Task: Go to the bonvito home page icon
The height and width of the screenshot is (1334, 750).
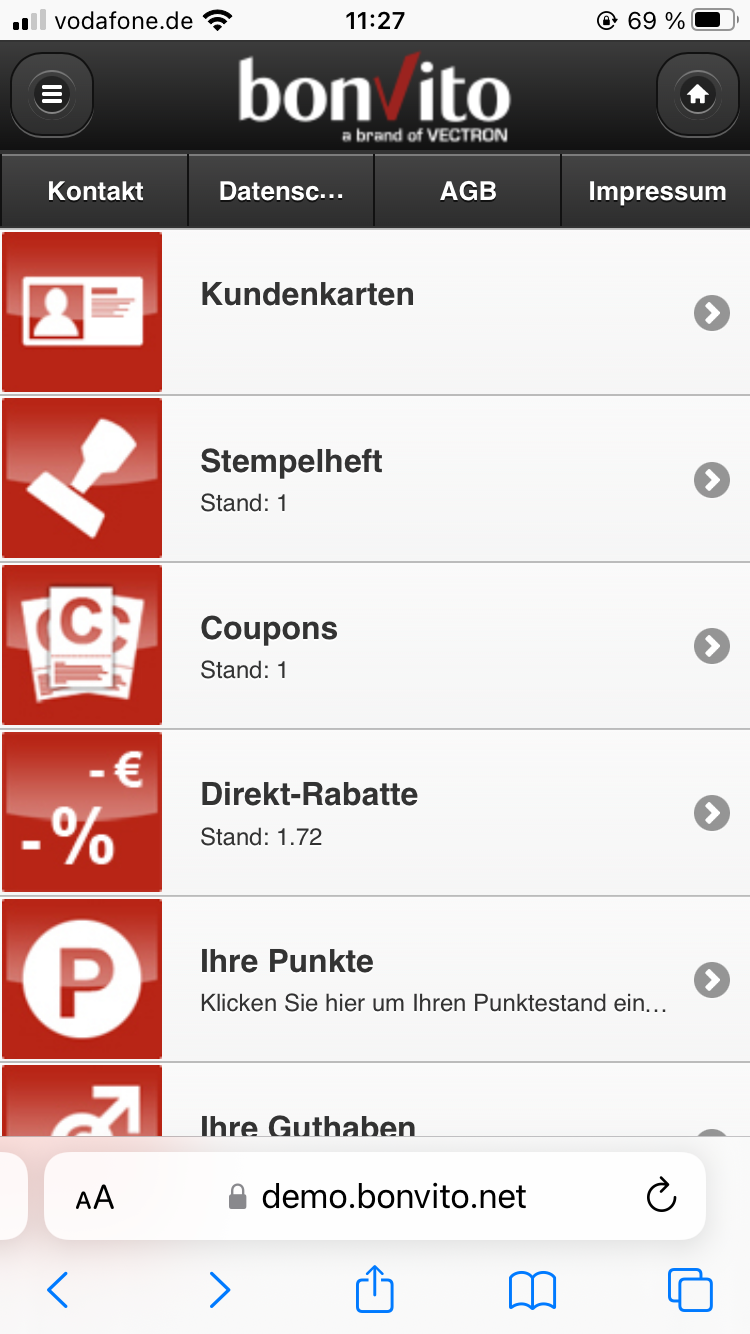Action: tap(697, 95)
